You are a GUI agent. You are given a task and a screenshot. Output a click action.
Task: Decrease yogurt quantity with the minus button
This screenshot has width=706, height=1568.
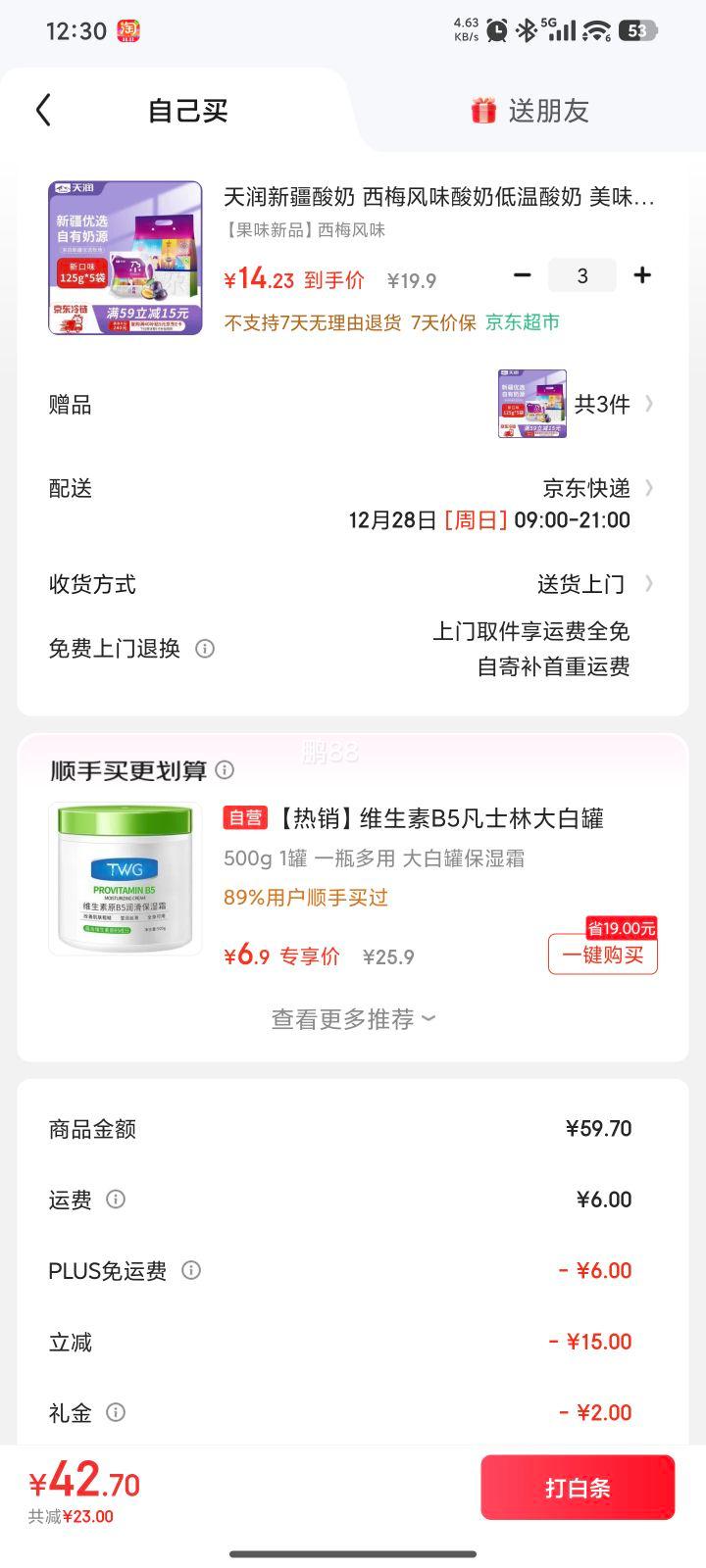coord(523,275)
